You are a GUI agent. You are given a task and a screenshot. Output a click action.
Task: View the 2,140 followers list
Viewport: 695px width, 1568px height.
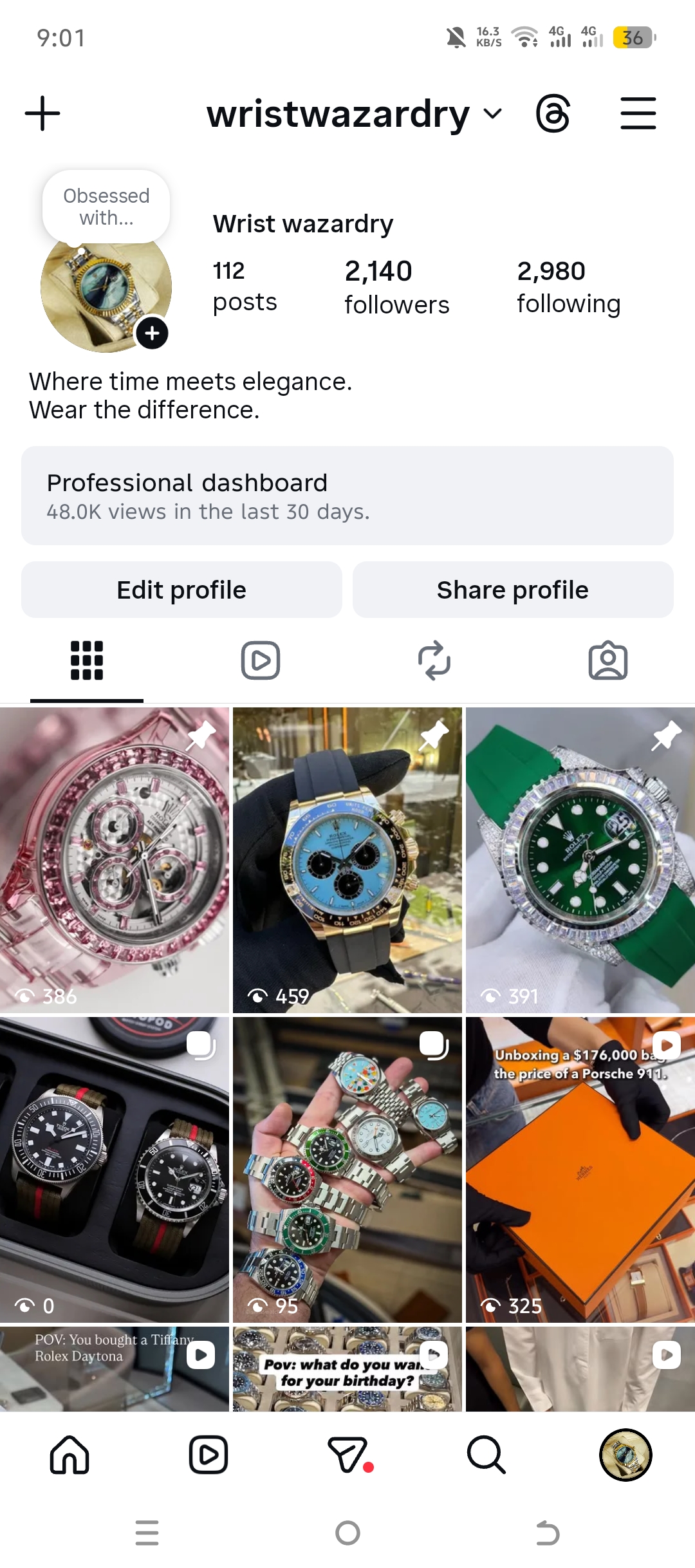pyautogui.click(x=396, y=287)
